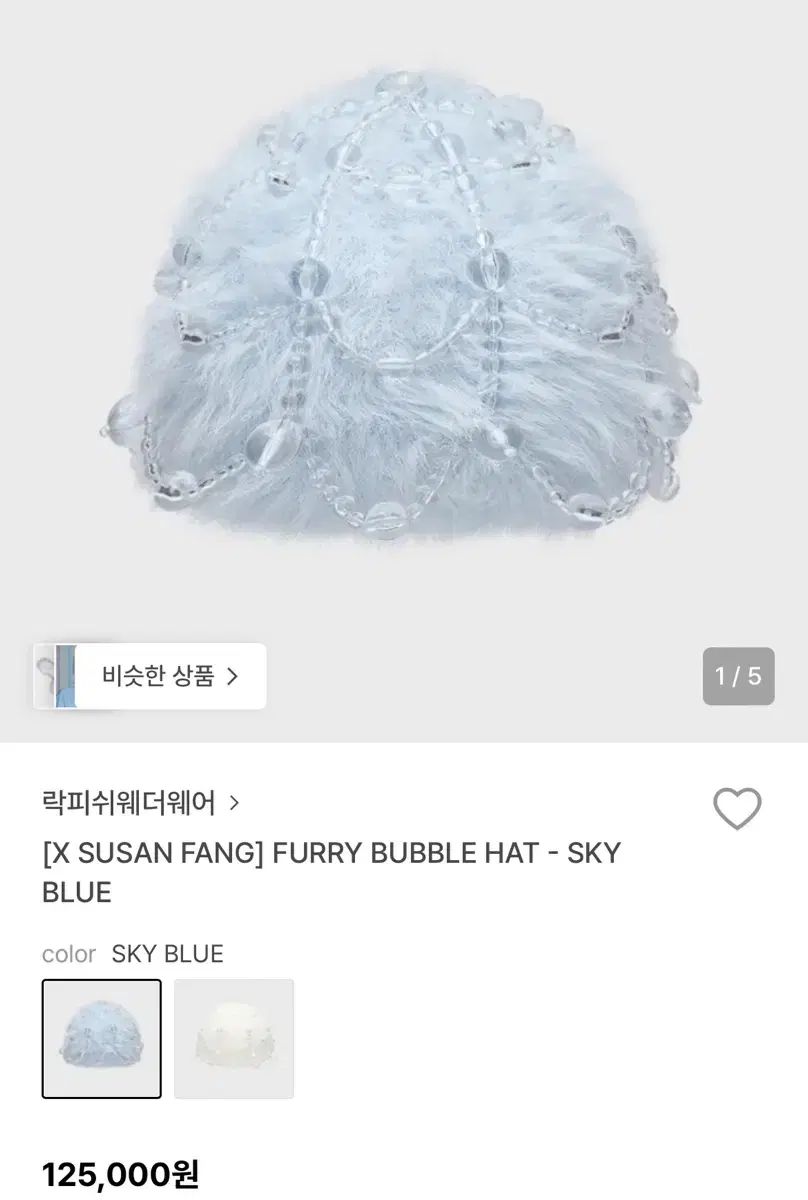Add this hat to your wishlist
This screenshot has height=1200, width=808.
(737, 808)
